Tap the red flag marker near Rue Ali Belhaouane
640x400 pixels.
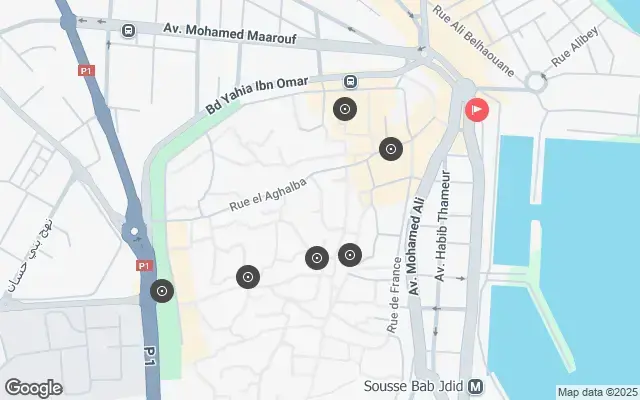click(x=478, y=109)
